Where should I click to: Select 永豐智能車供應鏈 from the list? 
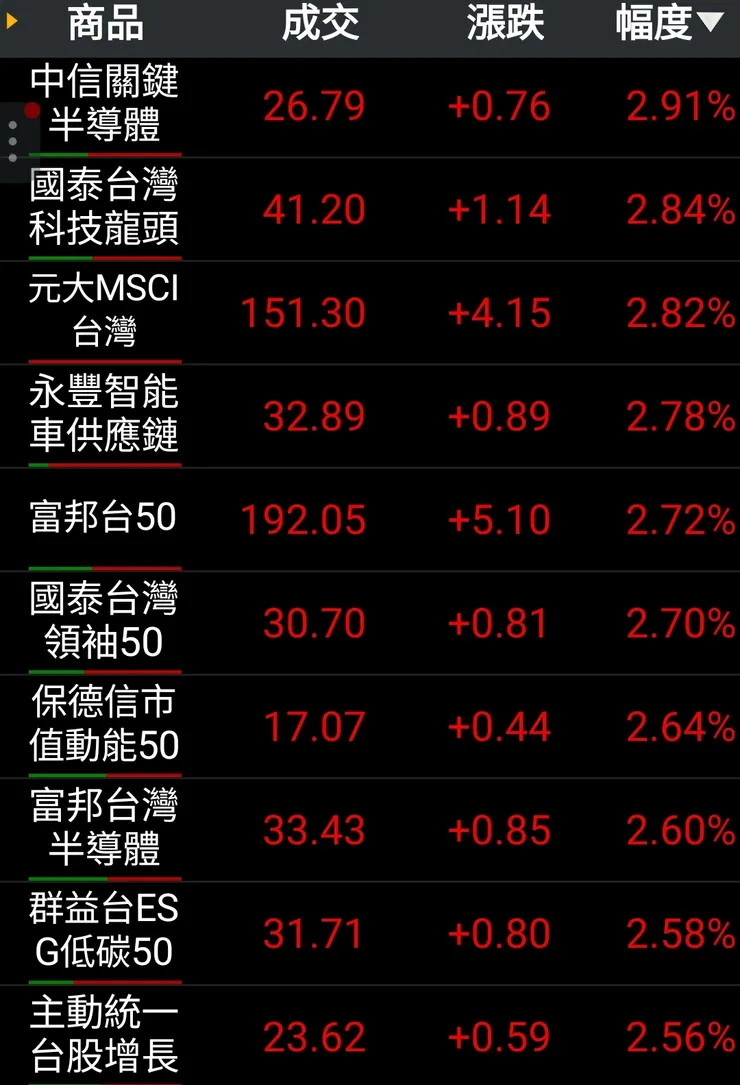(x=105, y=415)
